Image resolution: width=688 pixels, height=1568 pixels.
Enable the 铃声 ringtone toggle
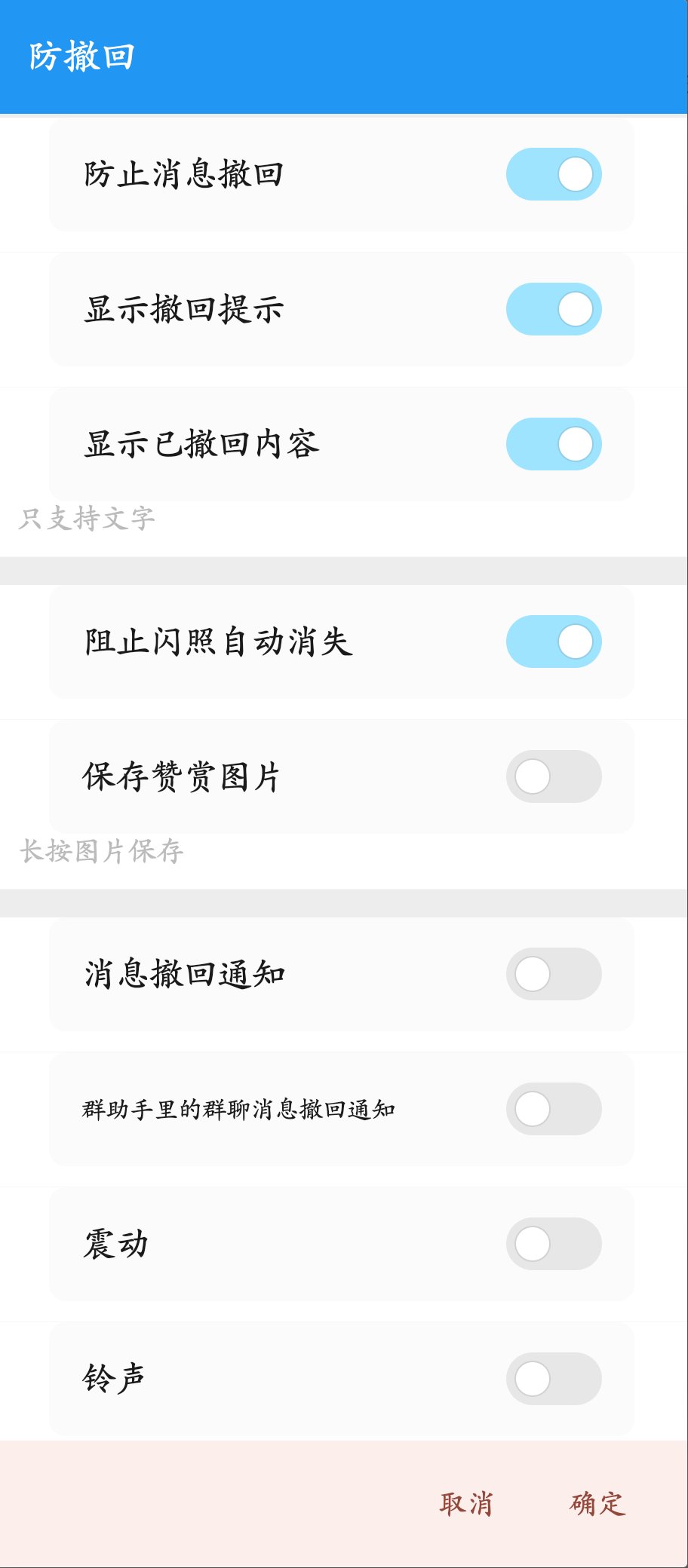click(x=554, y=1378)
